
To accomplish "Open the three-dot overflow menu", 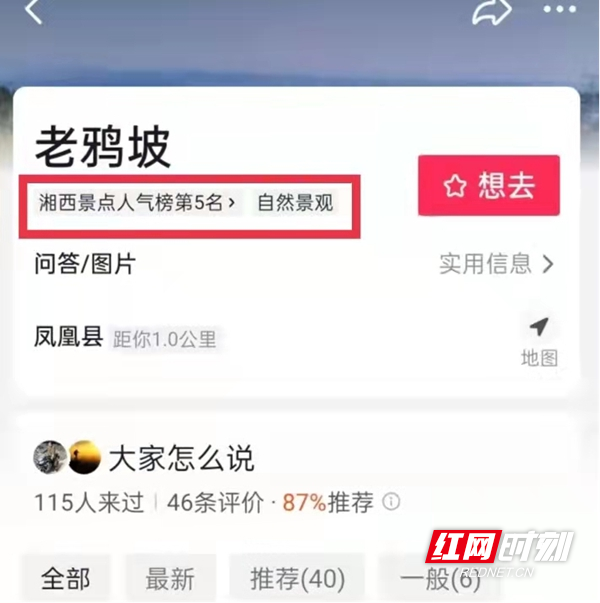I will coord(560,10).
